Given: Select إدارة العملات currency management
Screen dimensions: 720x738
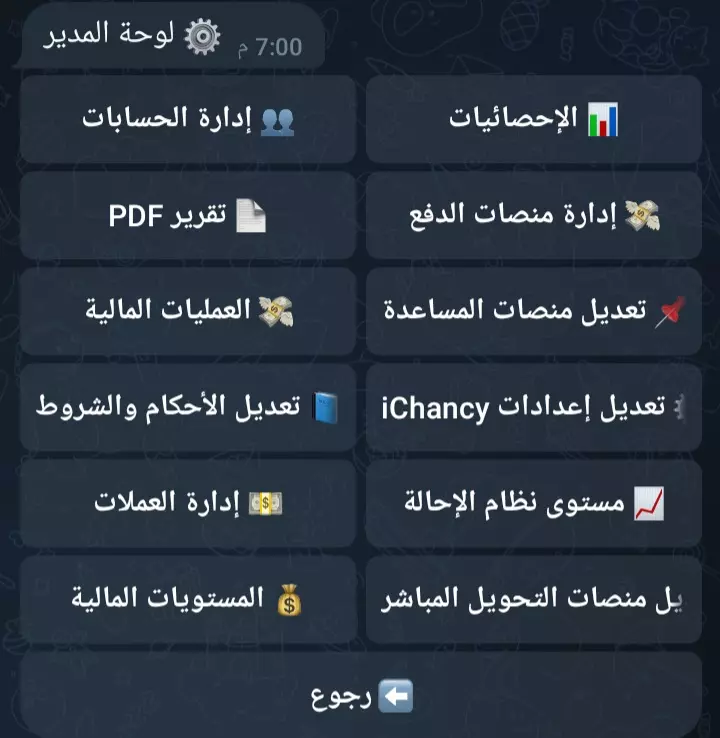Looking at the screenshot, I should (x=188, y=504).
